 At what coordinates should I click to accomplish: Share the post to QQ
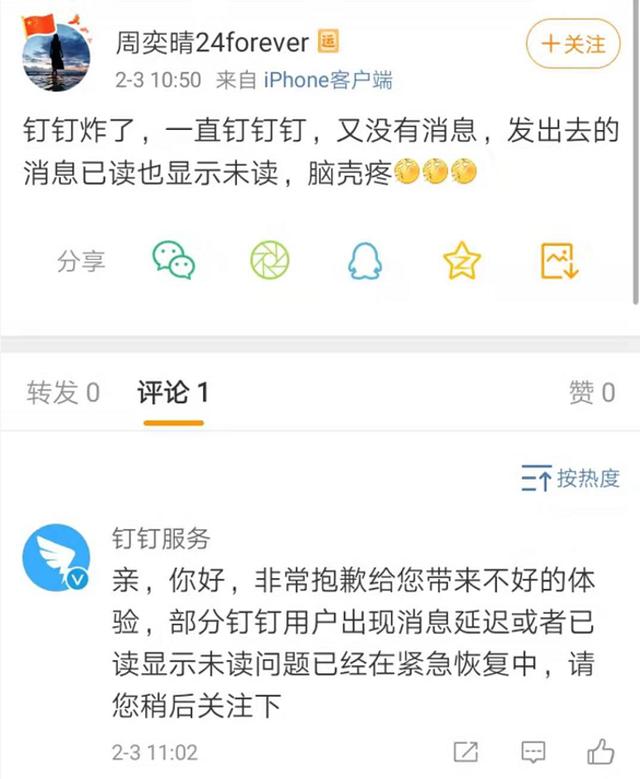tap(365, 261)
